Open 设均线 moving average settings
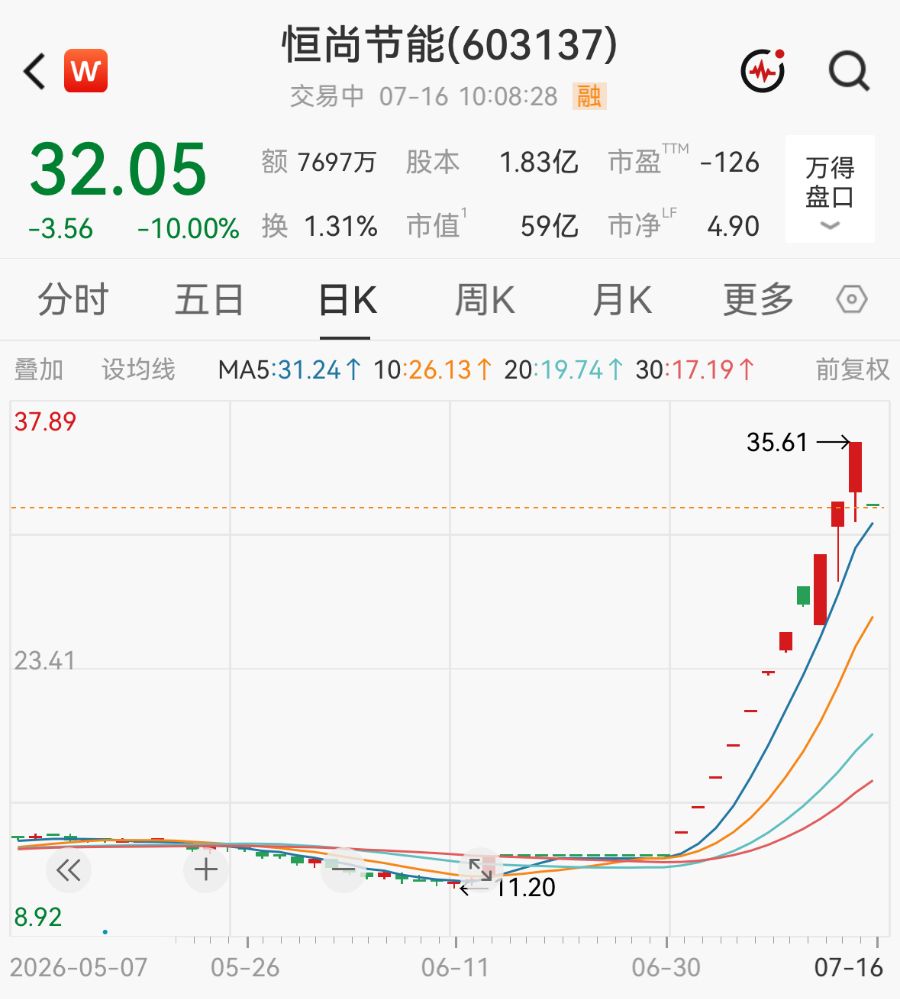Screen dimensions: 900x999 point(138,370)
